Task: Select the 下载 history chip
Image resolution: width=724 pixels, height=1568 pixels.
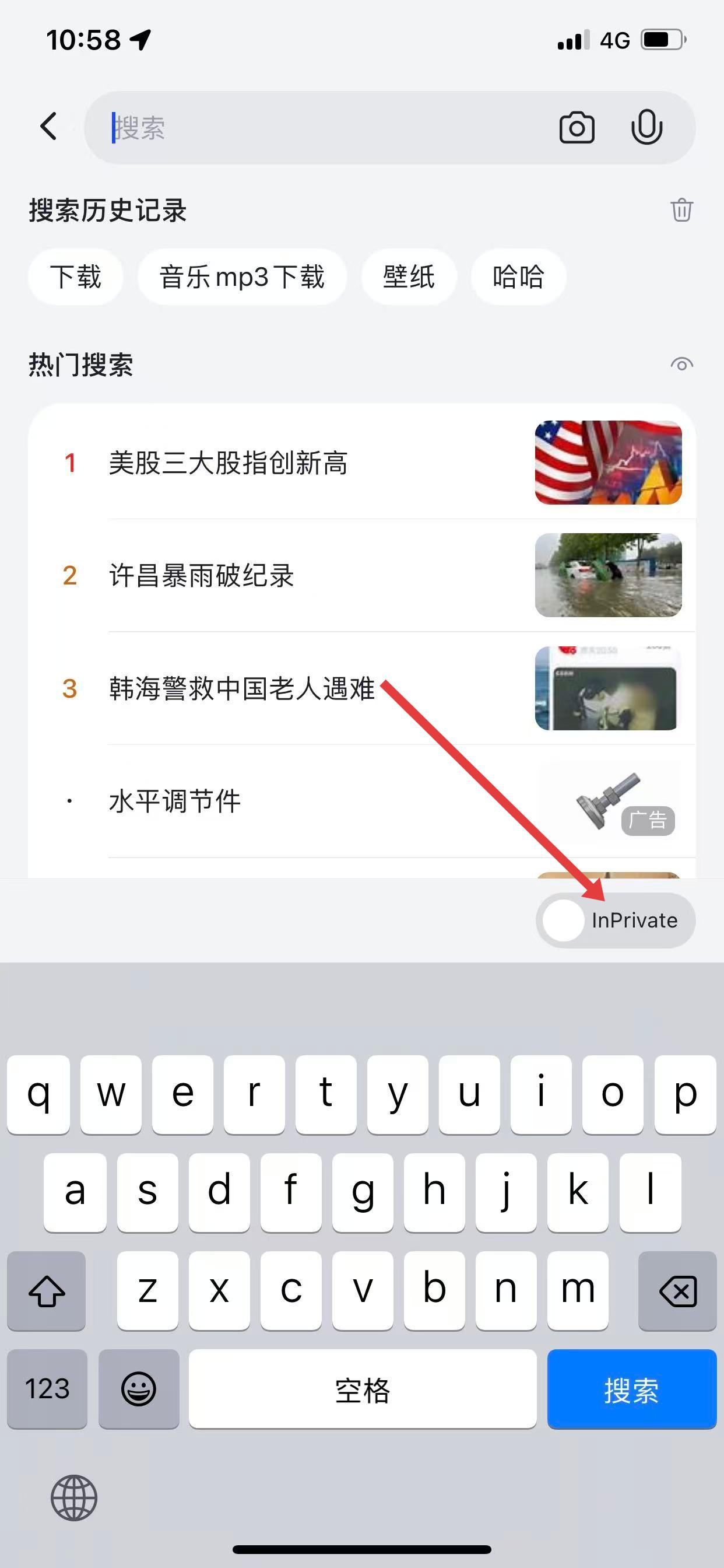Action: pyautogui.click(x=75, y=277)
